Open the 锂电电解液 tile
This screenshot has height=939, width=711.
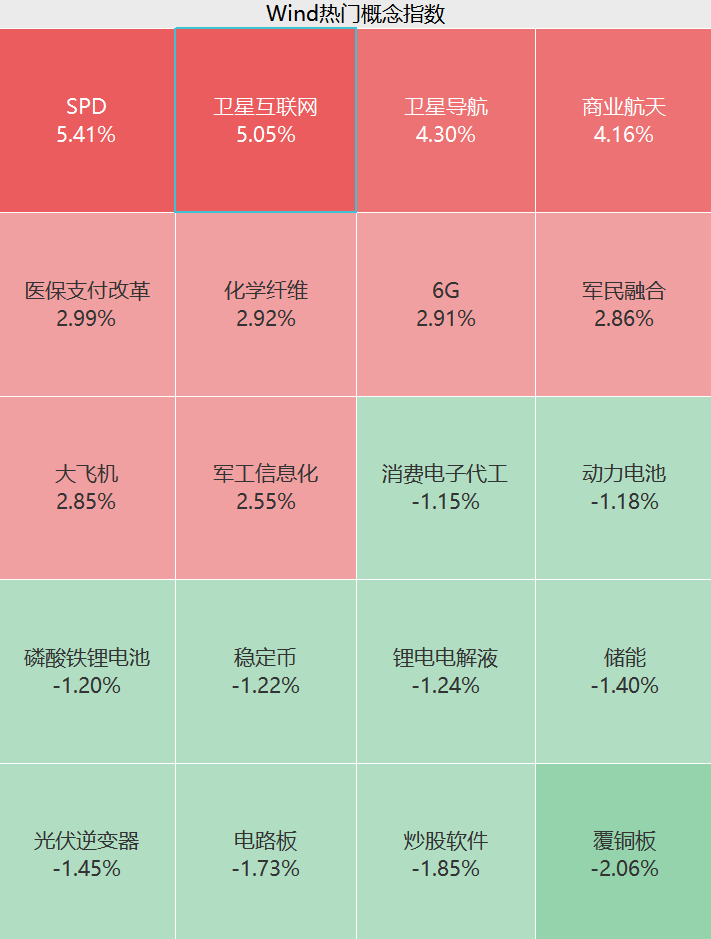pos(445,671)
